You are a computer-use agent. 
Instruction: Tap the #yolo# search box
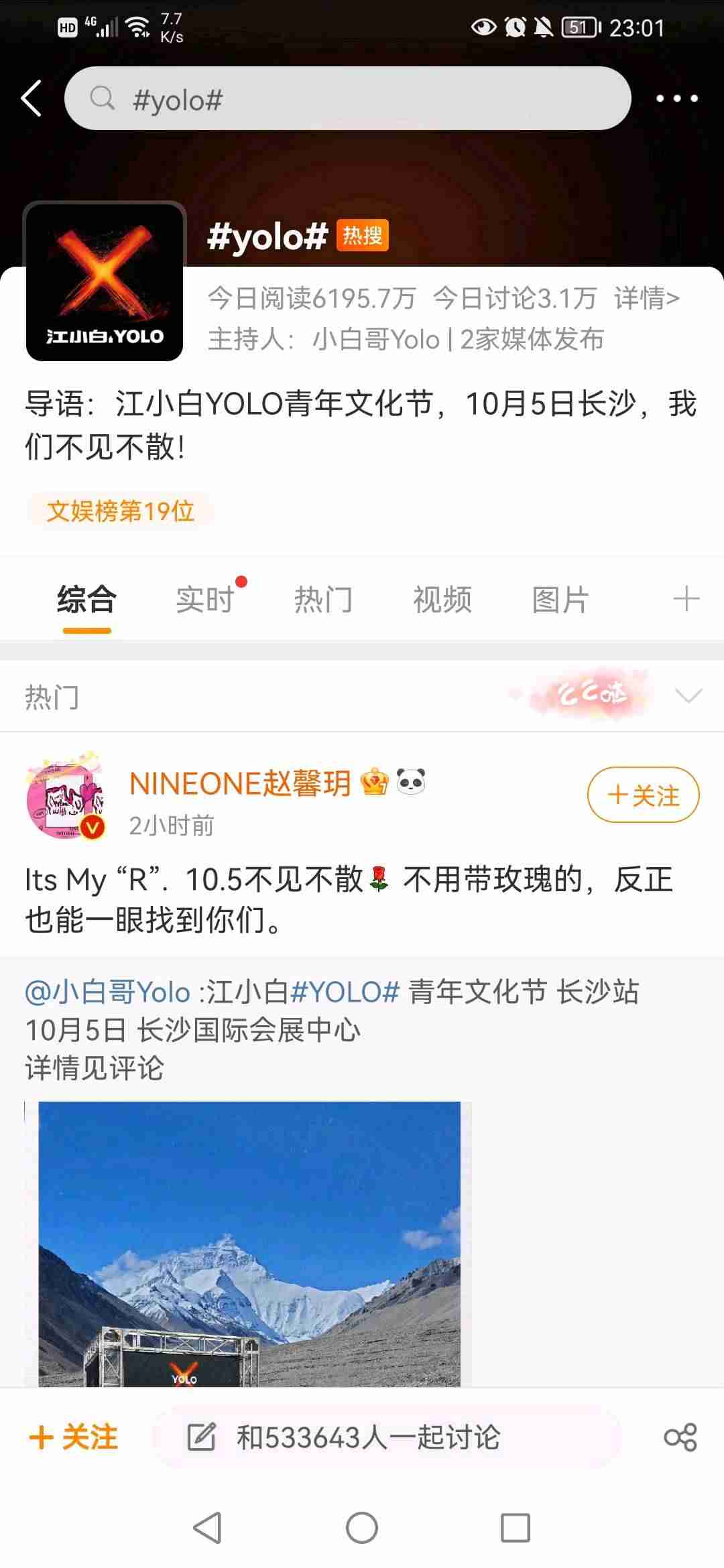[x=347, y=99]
